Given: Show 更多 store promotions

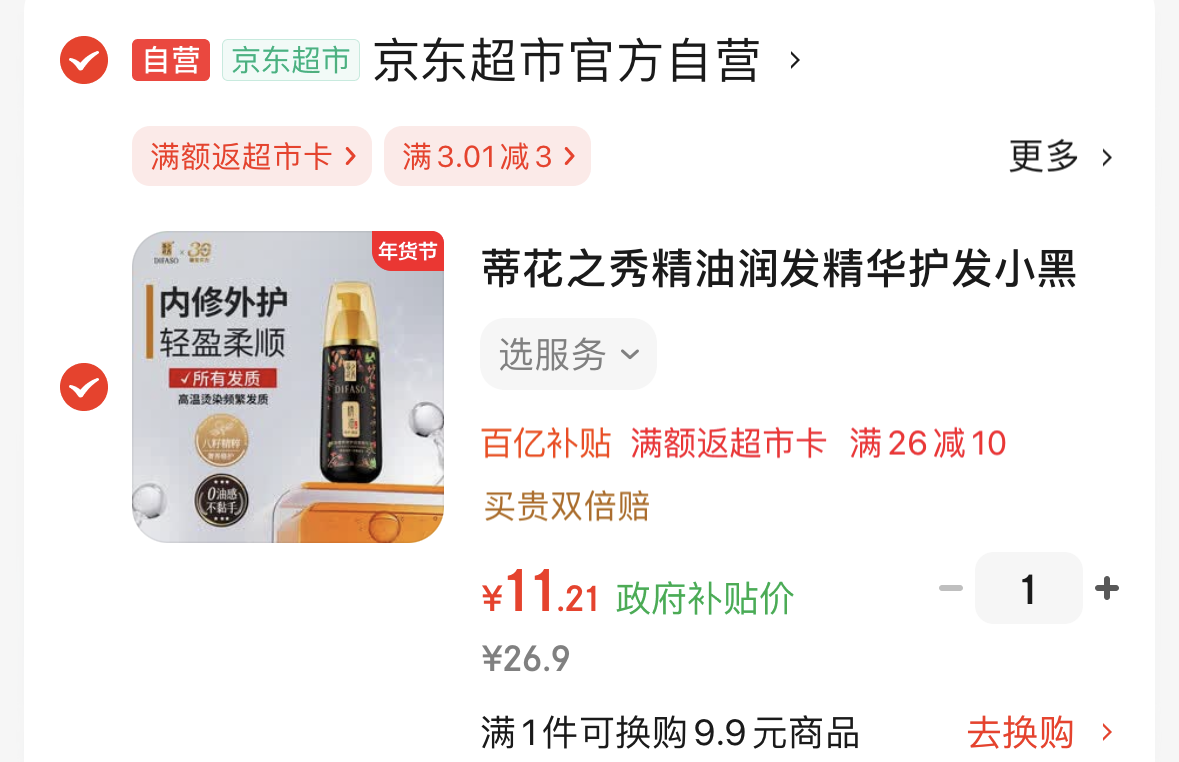Looking at the screenshot, I should tap(1060, 156).
